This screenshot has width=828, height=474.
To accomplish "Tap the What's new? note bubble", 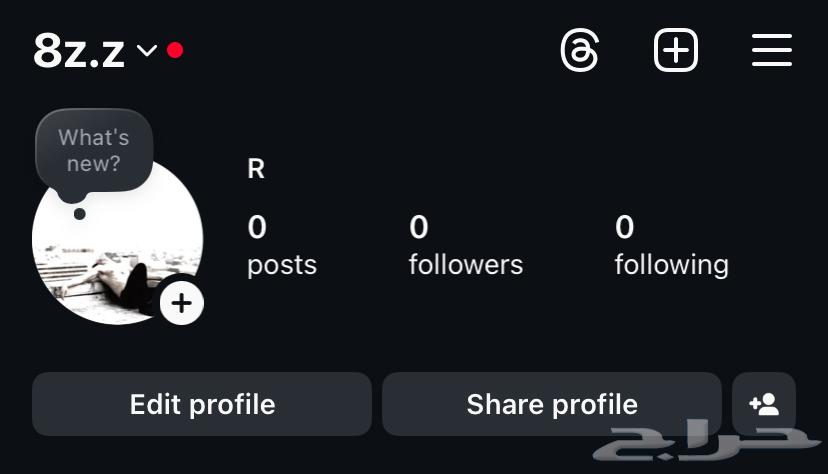I will pos(94,150).
